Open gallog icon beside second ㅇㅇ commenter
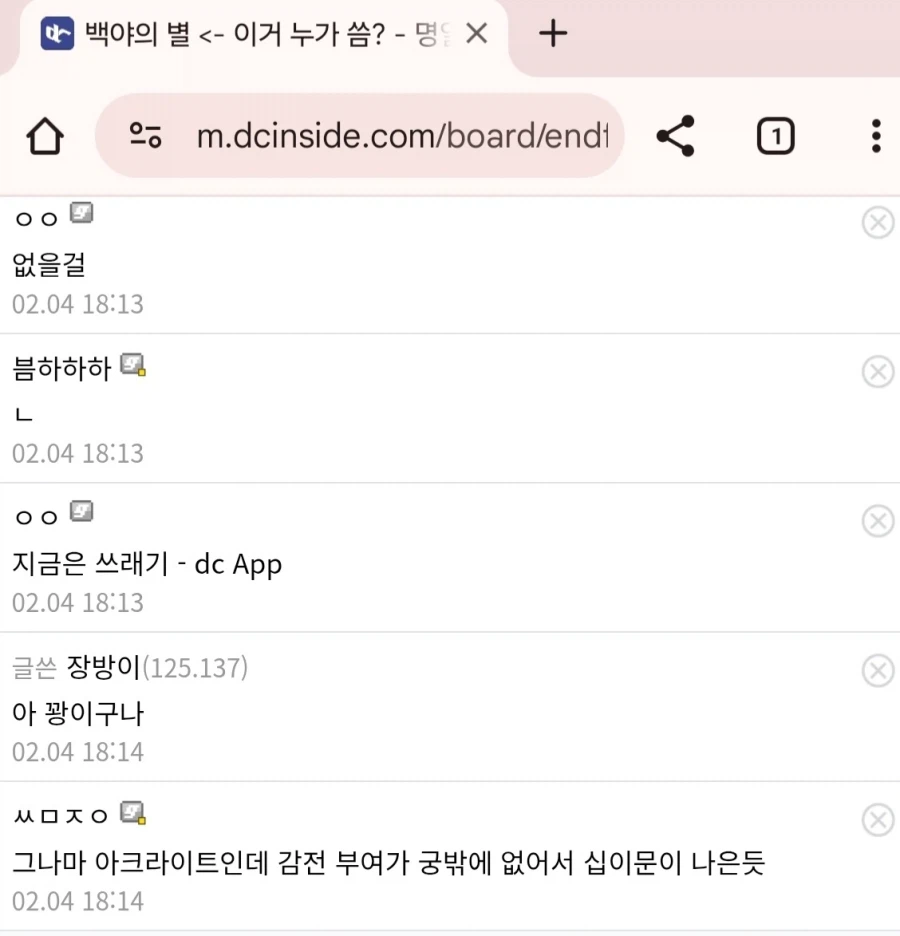 [82, 511]
